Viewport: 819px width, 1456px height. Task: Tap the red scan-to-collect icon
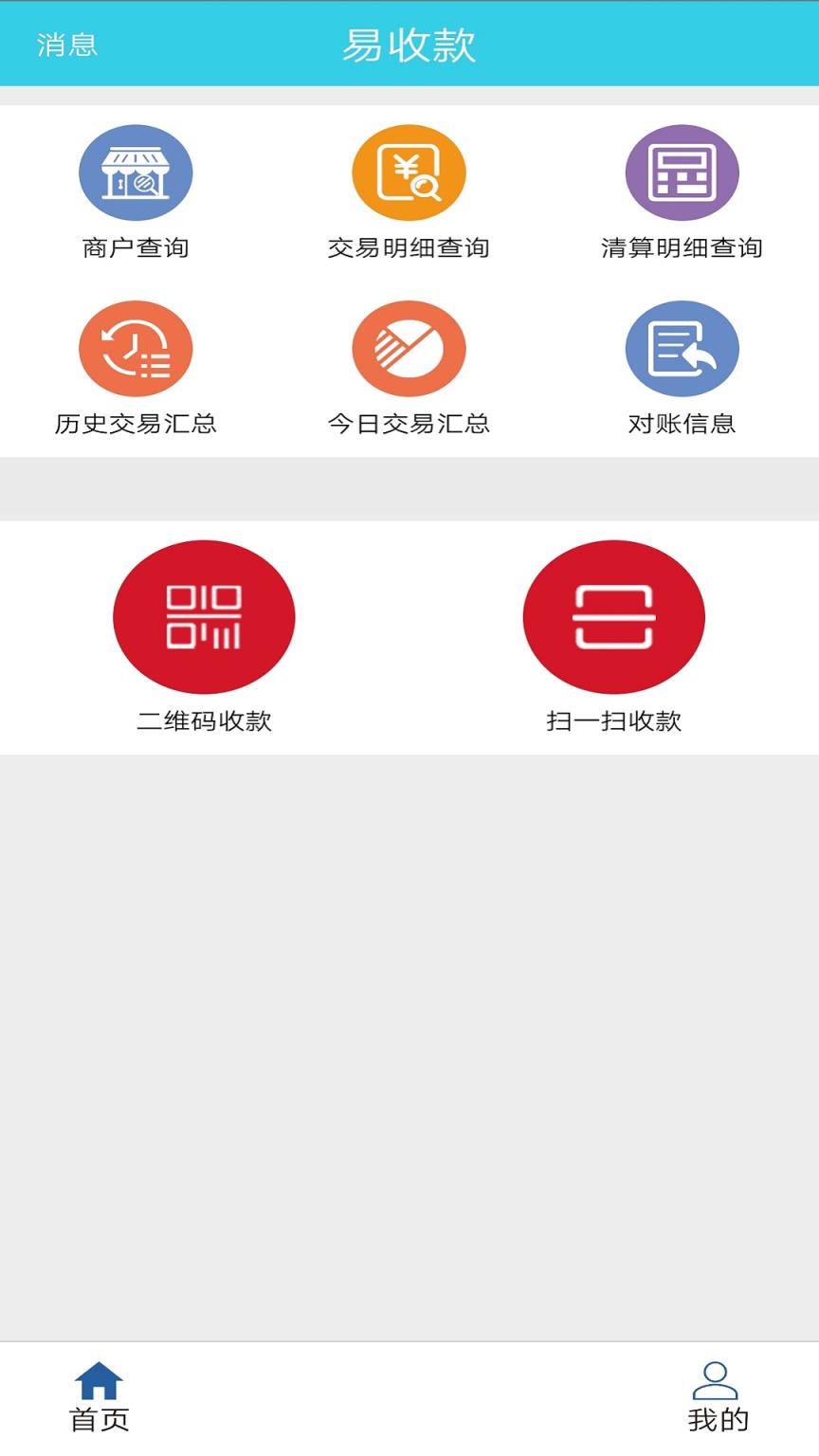coord(613,616)
